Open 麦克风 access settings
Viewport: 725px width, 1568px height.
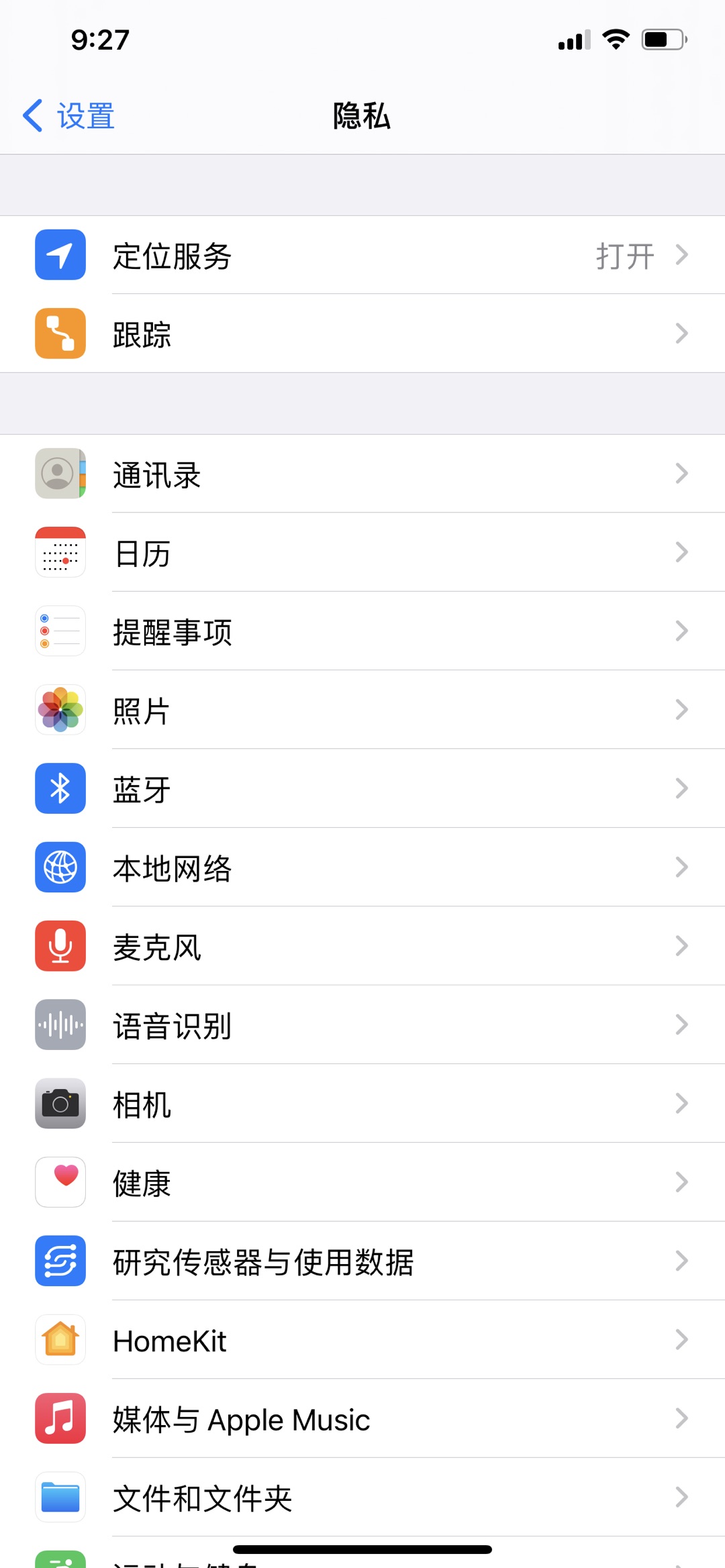click(362, 946)
